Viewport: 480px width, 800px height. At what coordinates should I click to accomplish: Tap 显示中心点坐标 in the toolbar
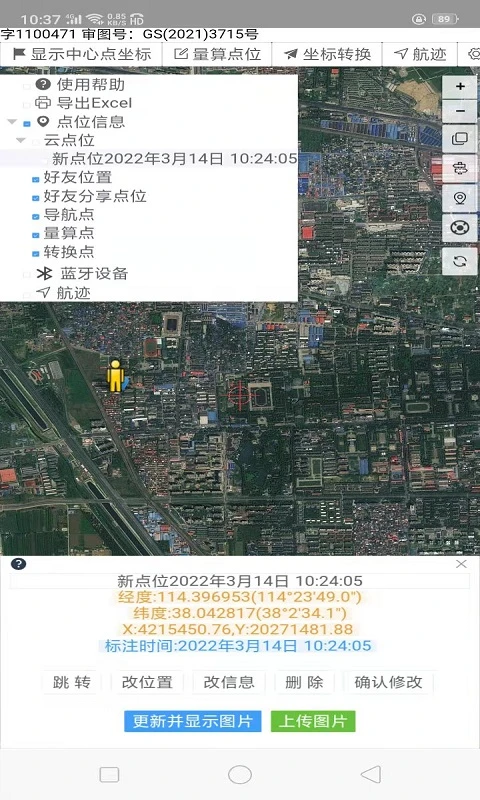pyautogui.click(x=82, y=54)
